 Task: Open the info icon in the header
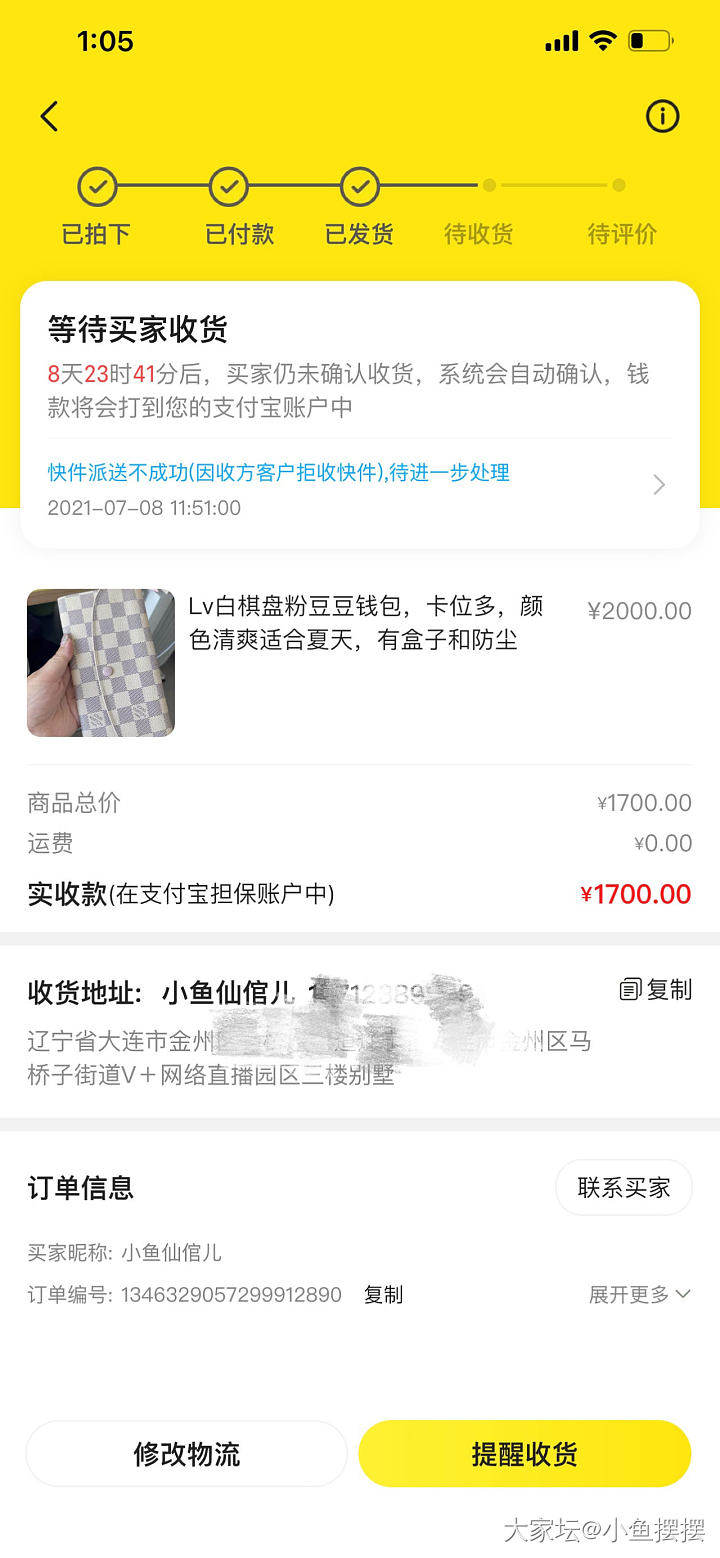[662, 117]
